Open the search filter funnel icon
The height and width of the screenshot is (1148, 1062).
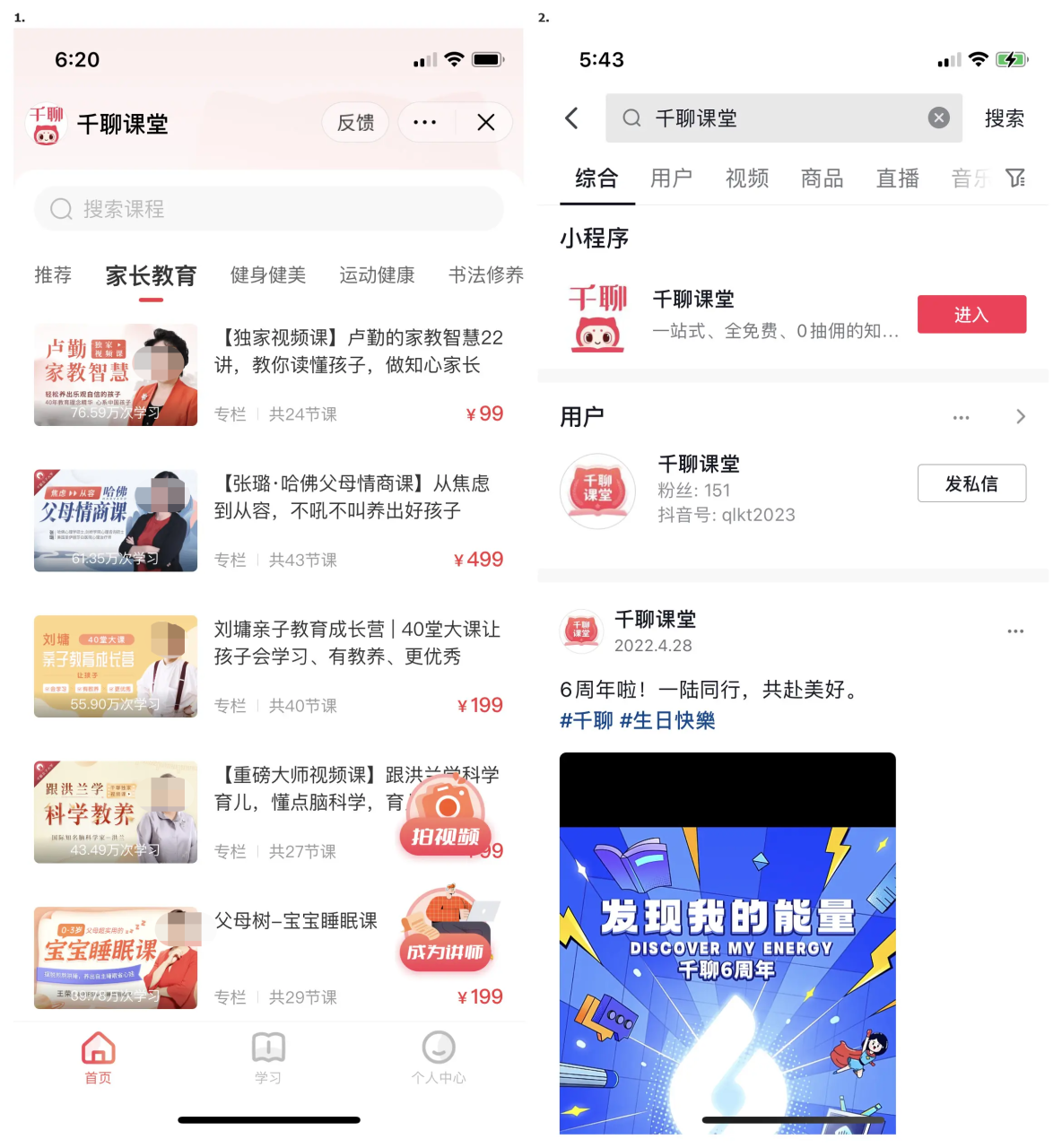(1016, 178)
